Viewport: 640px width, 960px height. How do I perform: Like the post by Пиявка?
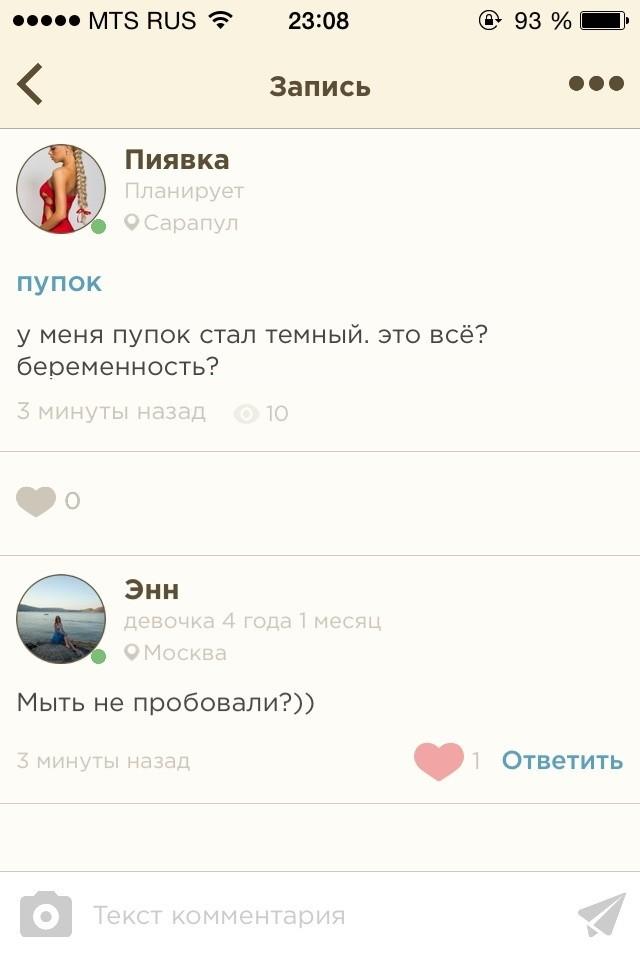tap(36, 500)
